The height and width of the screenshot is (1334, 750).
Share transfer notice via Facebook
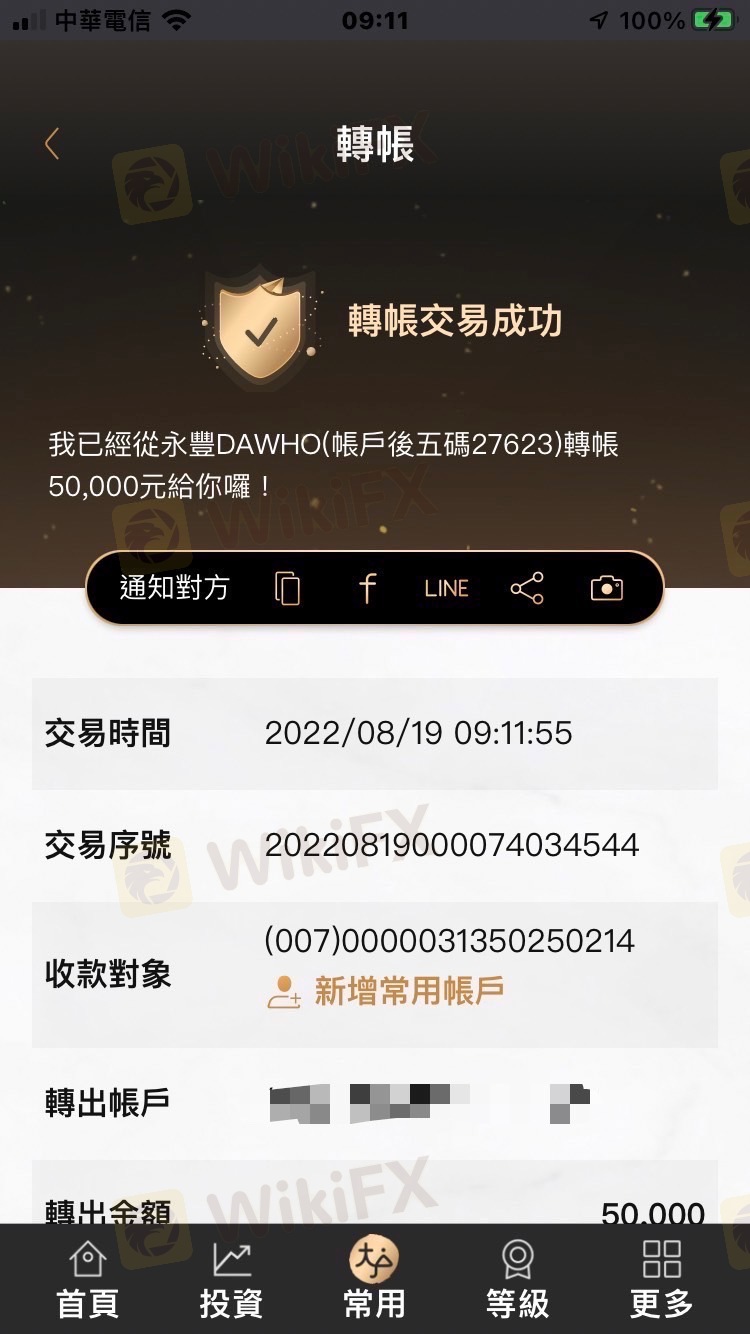click(x=367, y=588)
